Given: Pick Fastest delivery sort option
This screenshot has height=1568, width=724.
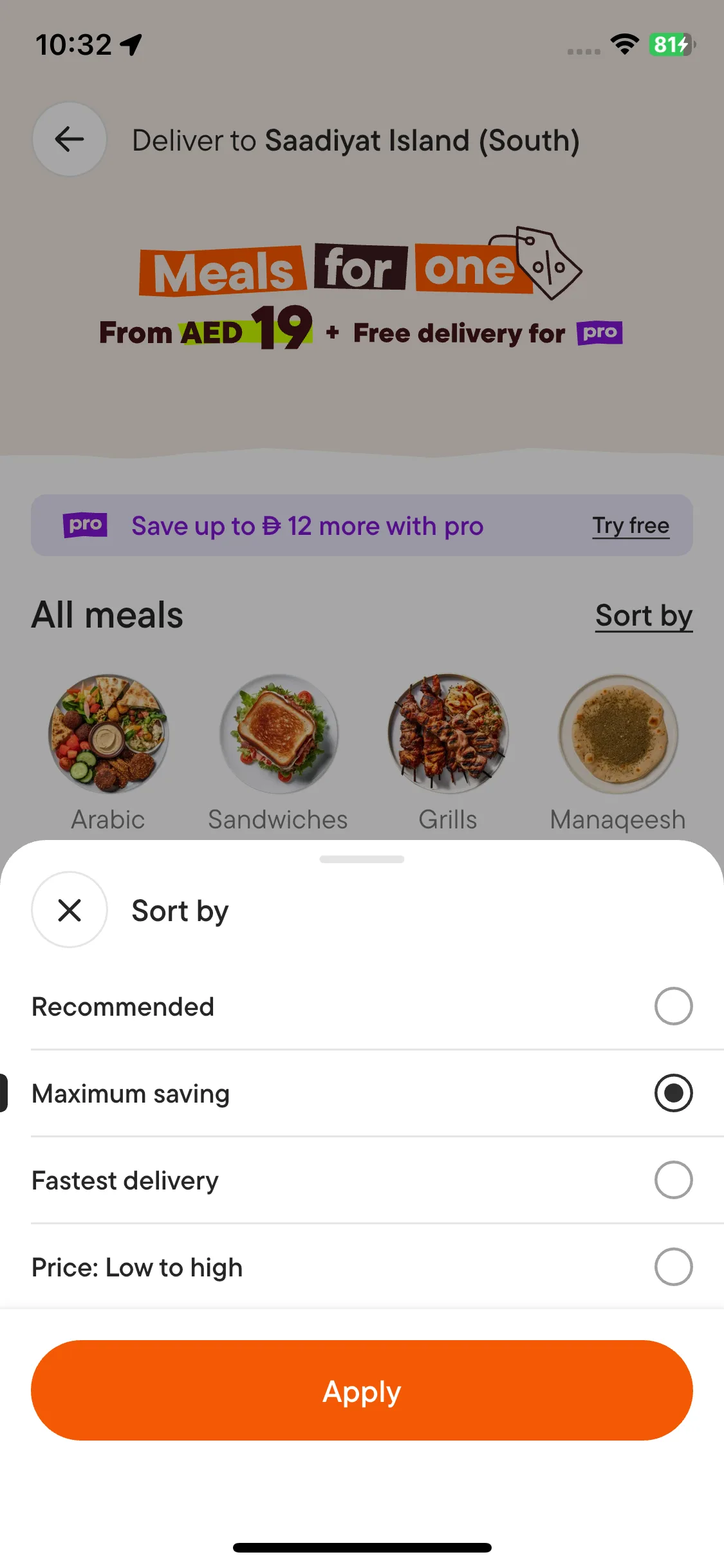Looking at the screenshot, I should tap(673, 1180).
